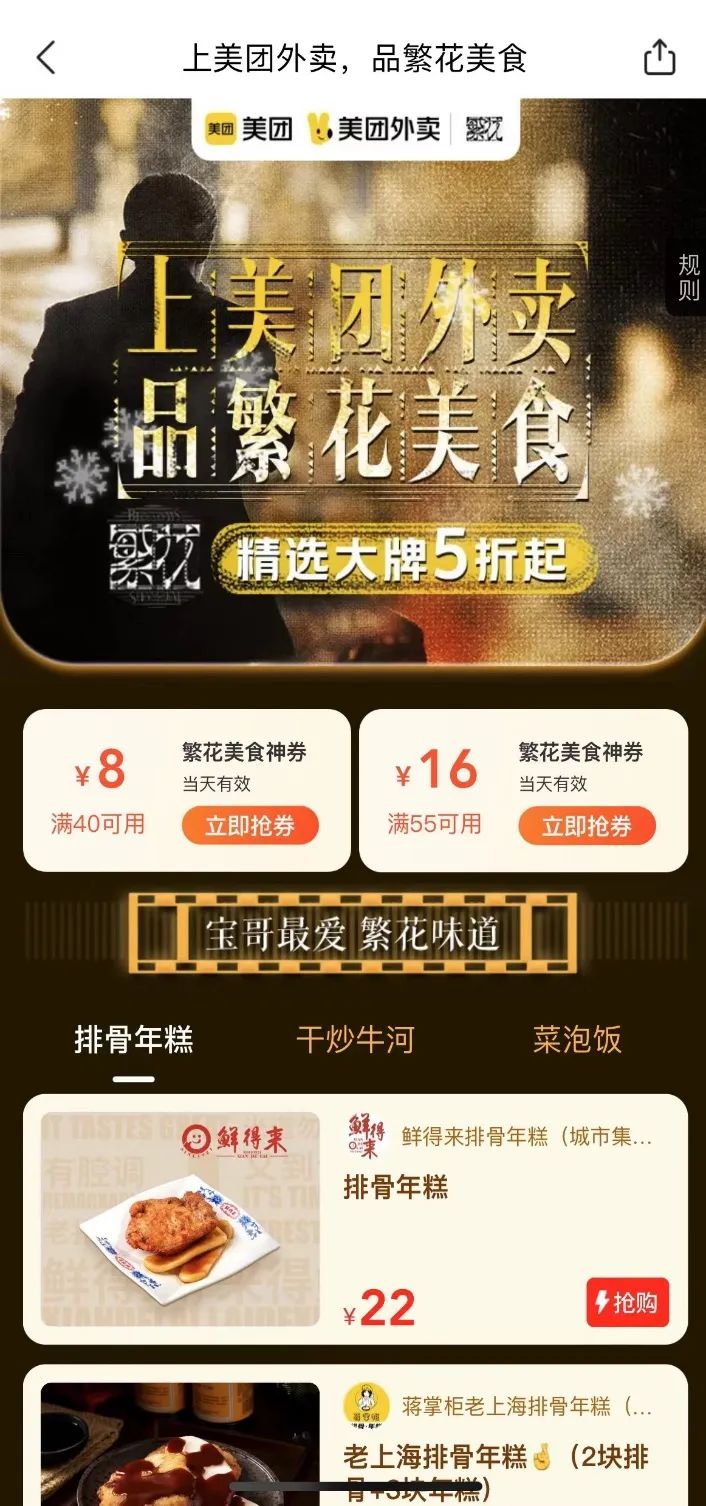Claim the ¥16 coupon with 立即抢券

click(587, 826)
